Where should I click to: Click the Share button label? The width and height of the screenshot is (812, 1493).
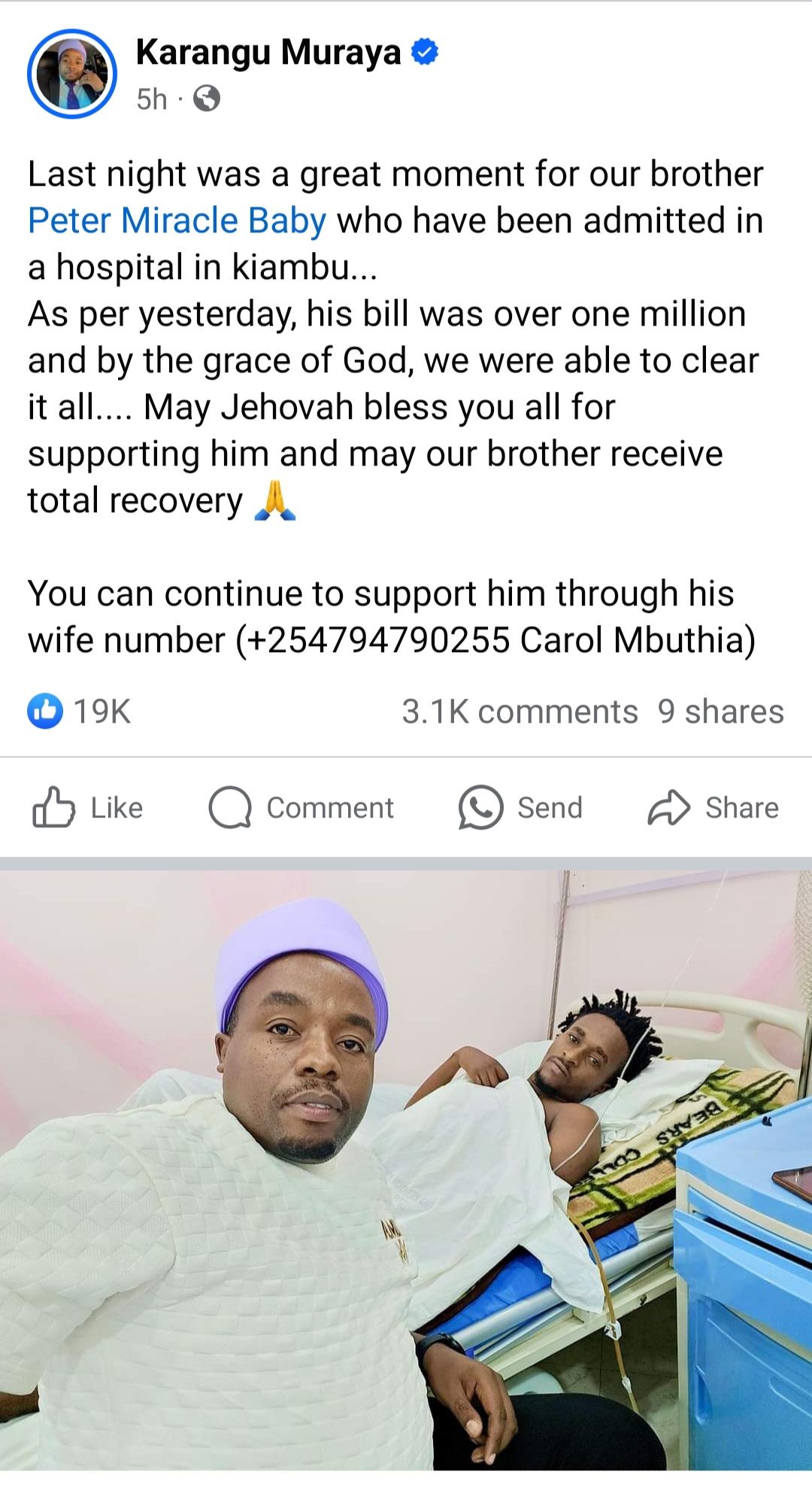coord(743,808)
